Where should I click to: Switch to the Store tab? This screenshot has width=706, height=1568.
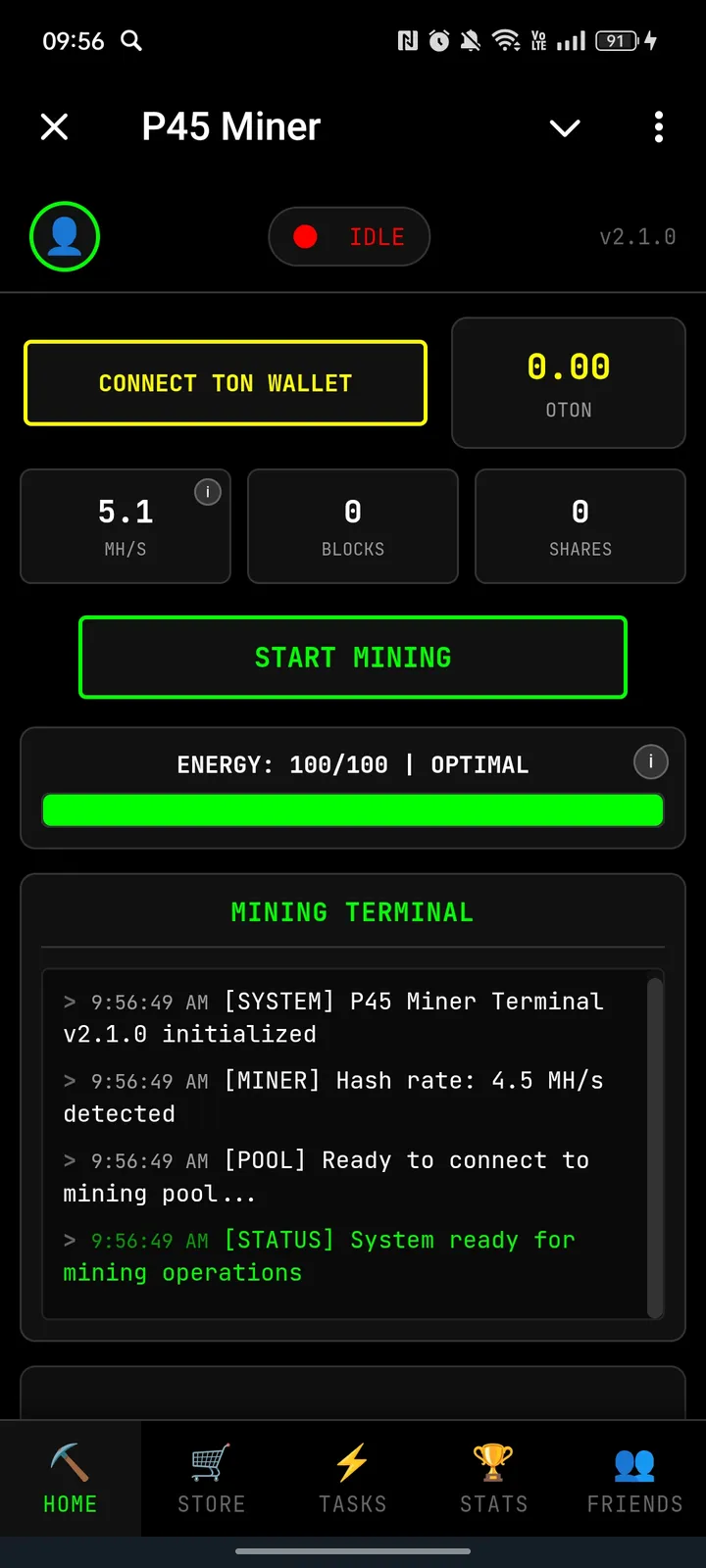[212, 1479]
